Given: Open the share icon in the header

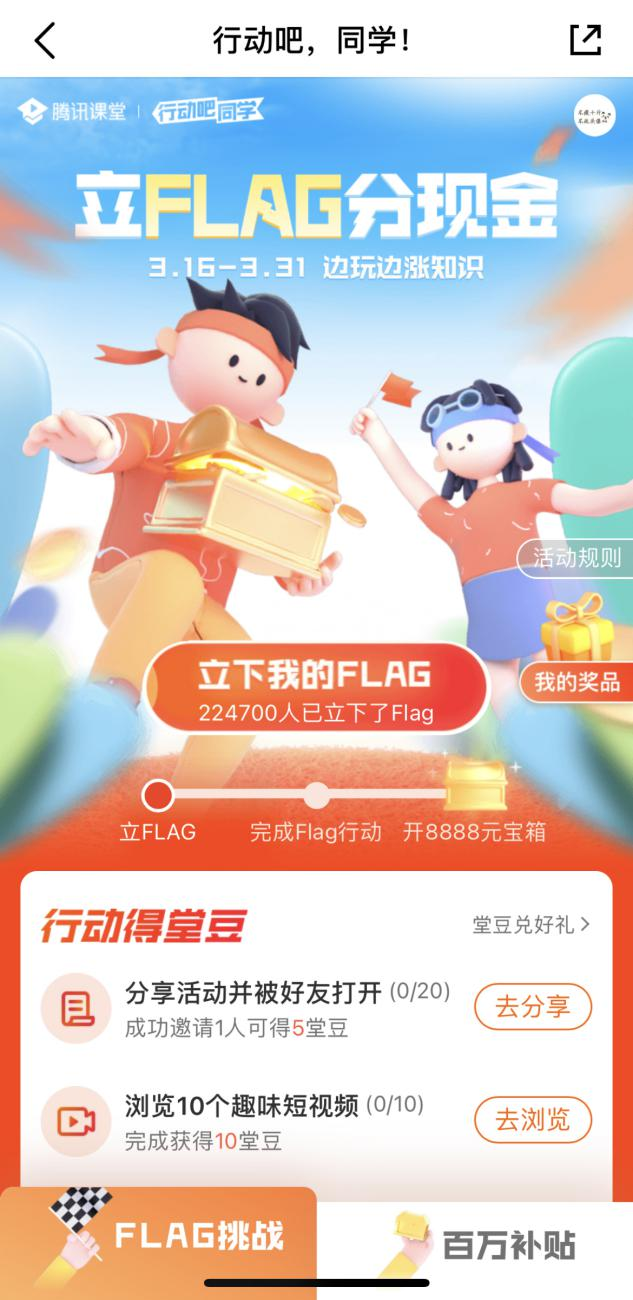Looking at the screenshot, I should pyautogui.click(x=585, y=40).
